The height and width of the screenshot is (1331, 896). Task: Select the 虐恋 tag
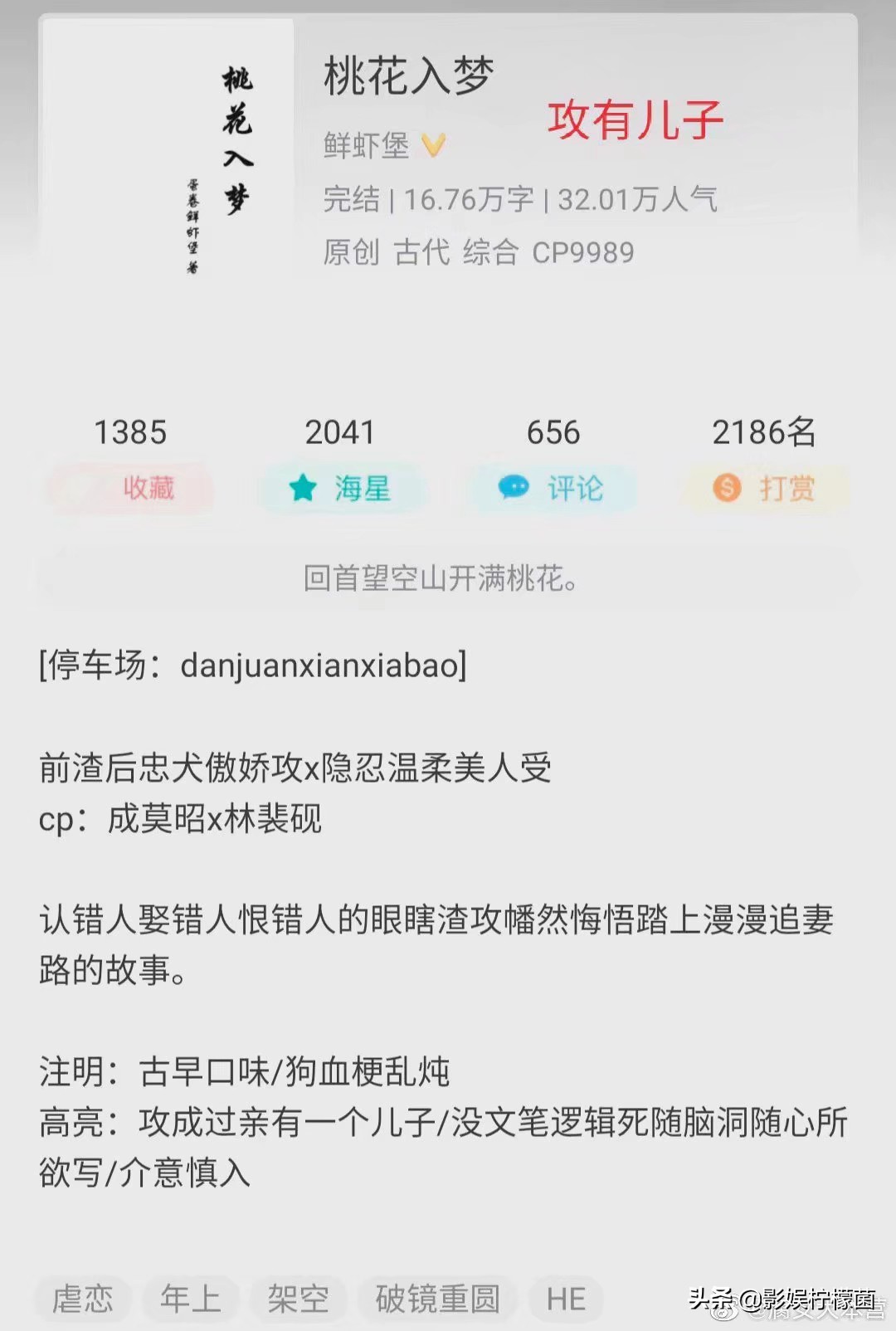point(82,1299)
